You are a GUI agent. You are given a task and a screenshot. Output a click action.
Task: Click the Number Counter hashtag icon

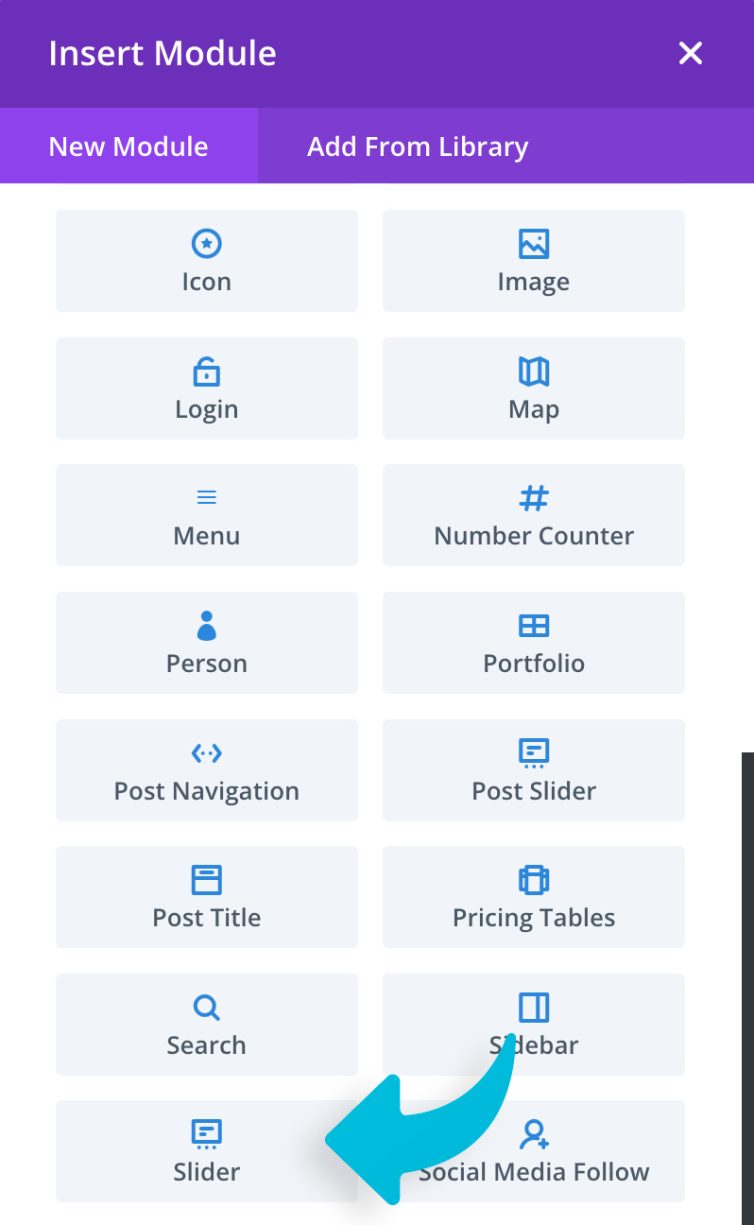(x=533, y=495)
